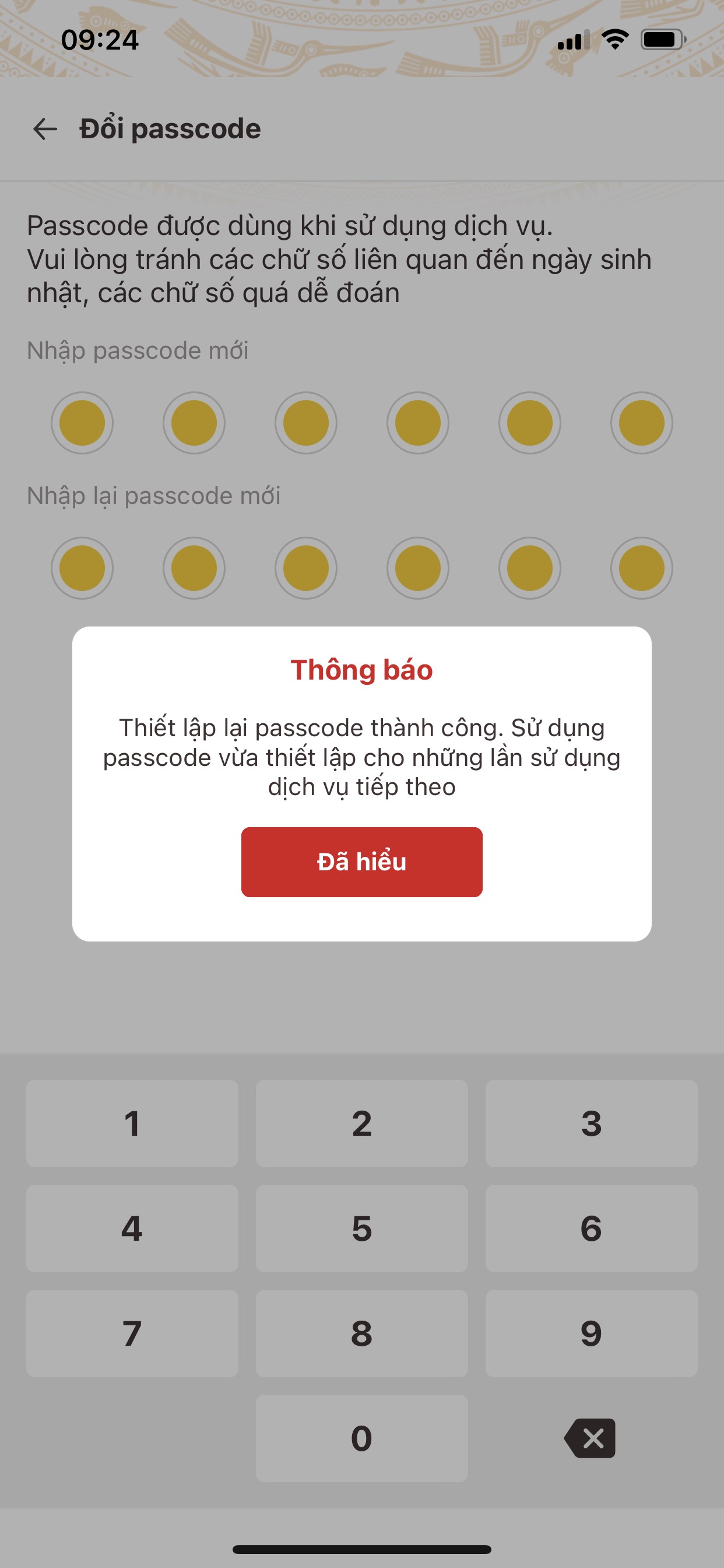724x1568 pixels.
Task: Enter digit 2 on the keypad
Action: tap(361, 1123)
